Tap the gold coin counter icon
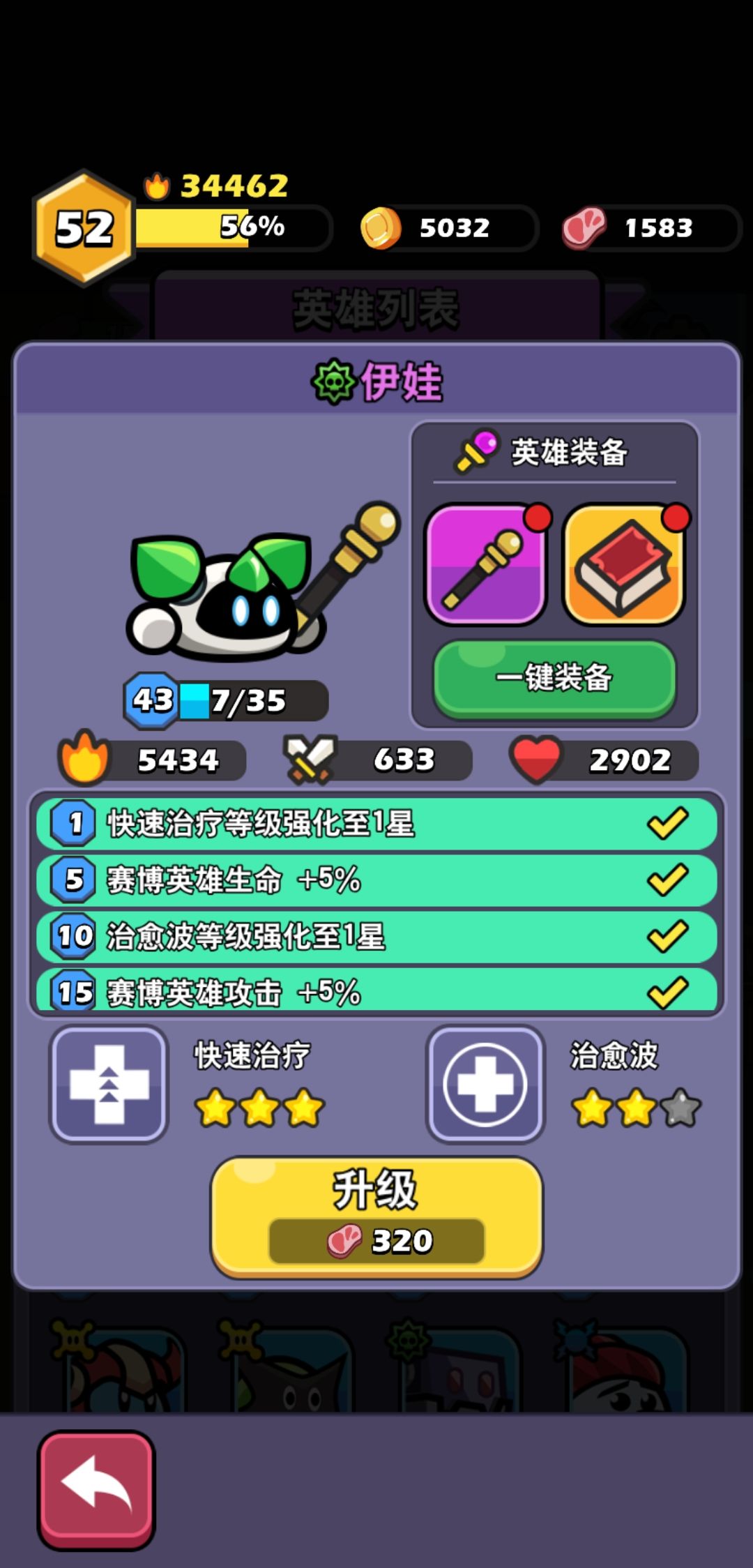The width and height of the screenshot is (753, 1568). coord(380,227)
